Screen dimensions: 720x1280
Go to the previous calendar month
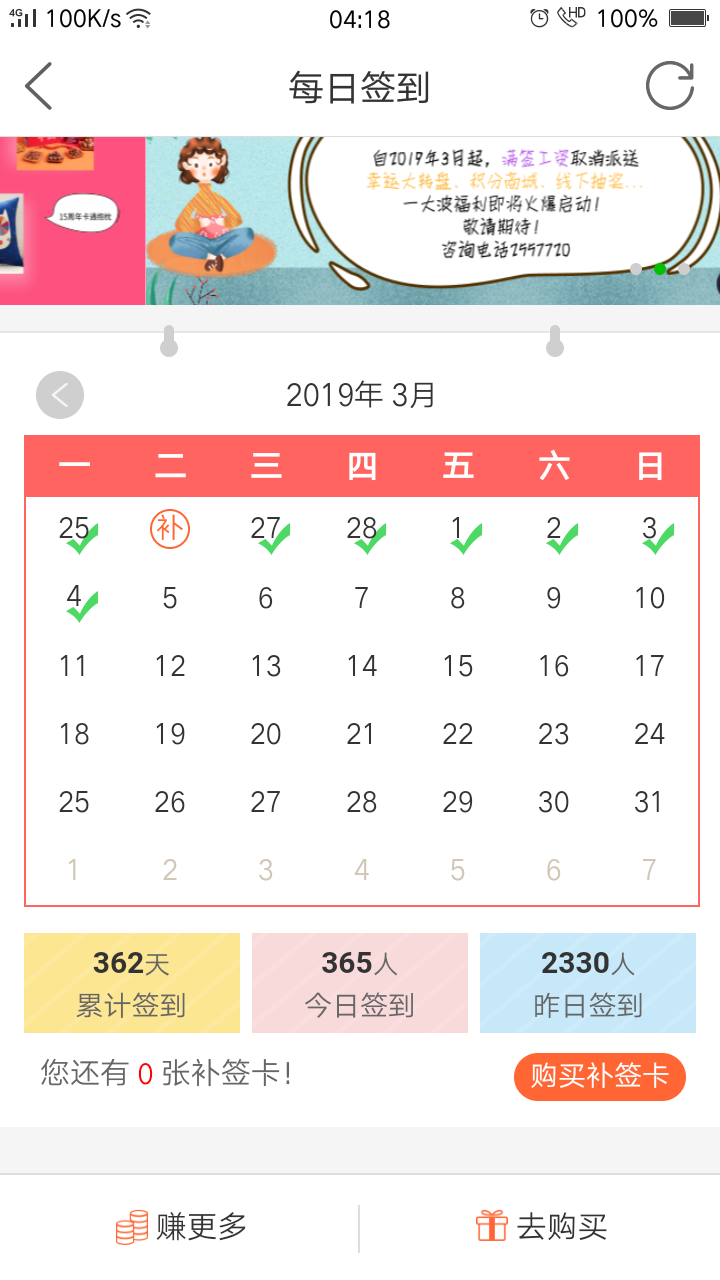coord(60,395)
